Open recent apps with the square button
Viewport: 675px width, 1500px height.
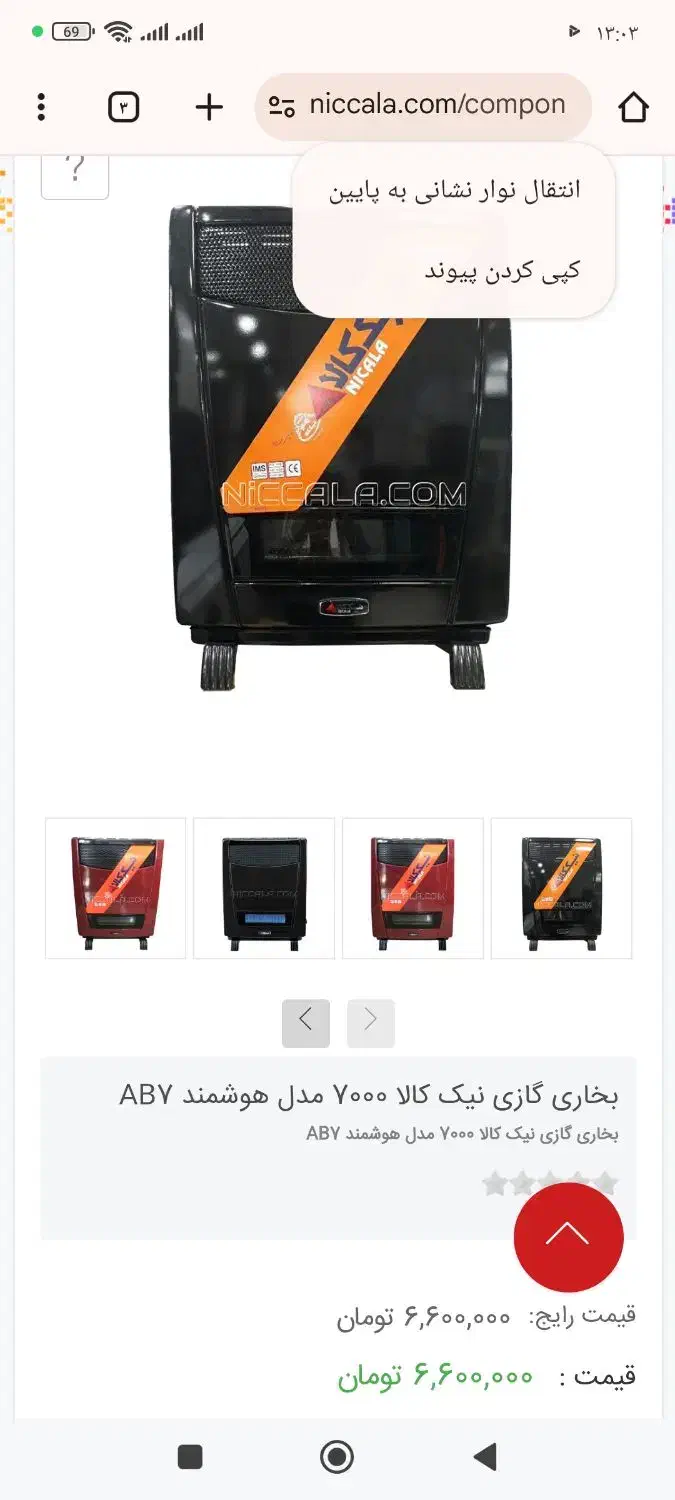(x=190, y=1457)
